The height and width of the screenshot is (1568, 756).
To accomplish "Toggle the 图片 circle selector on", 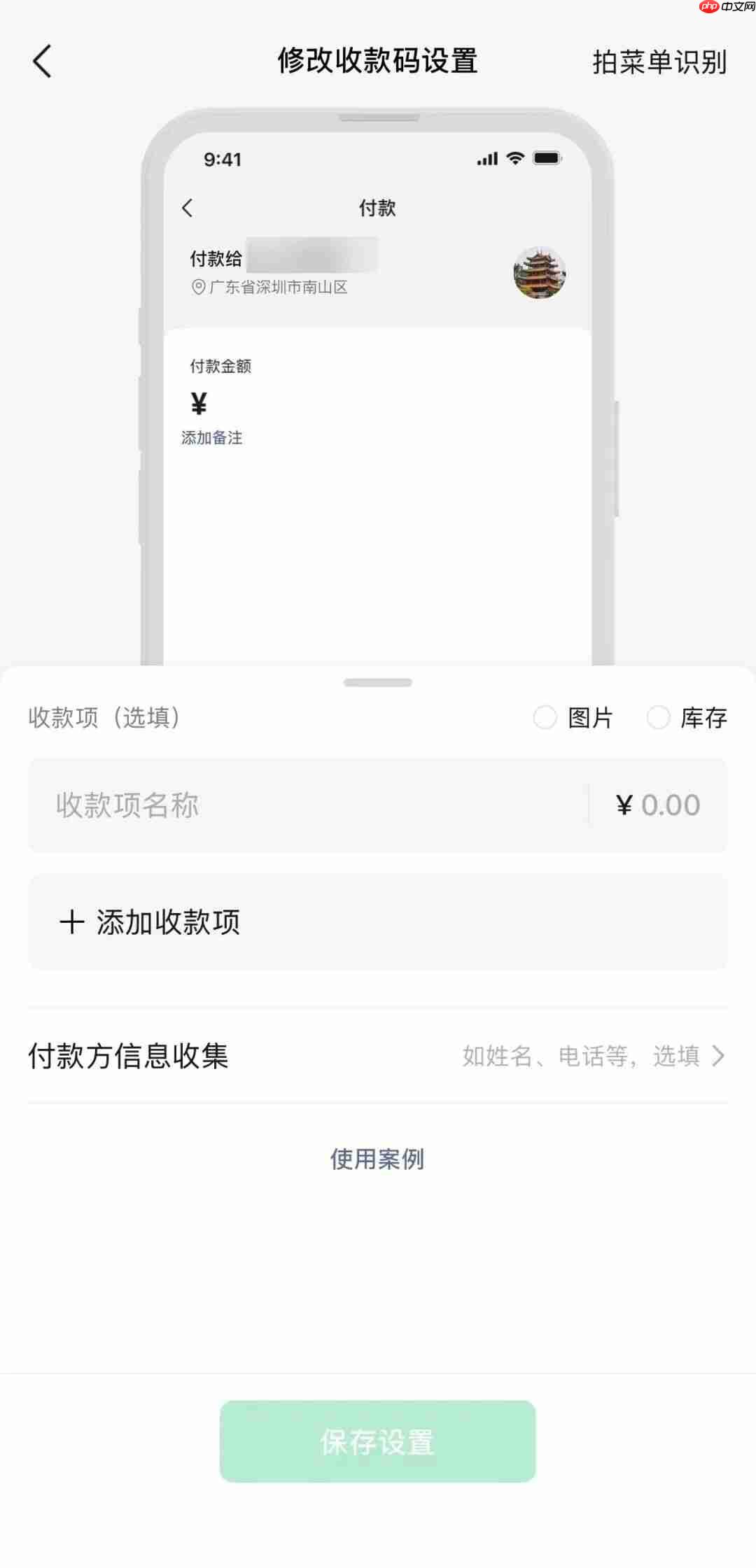I will tap(545, 718).
